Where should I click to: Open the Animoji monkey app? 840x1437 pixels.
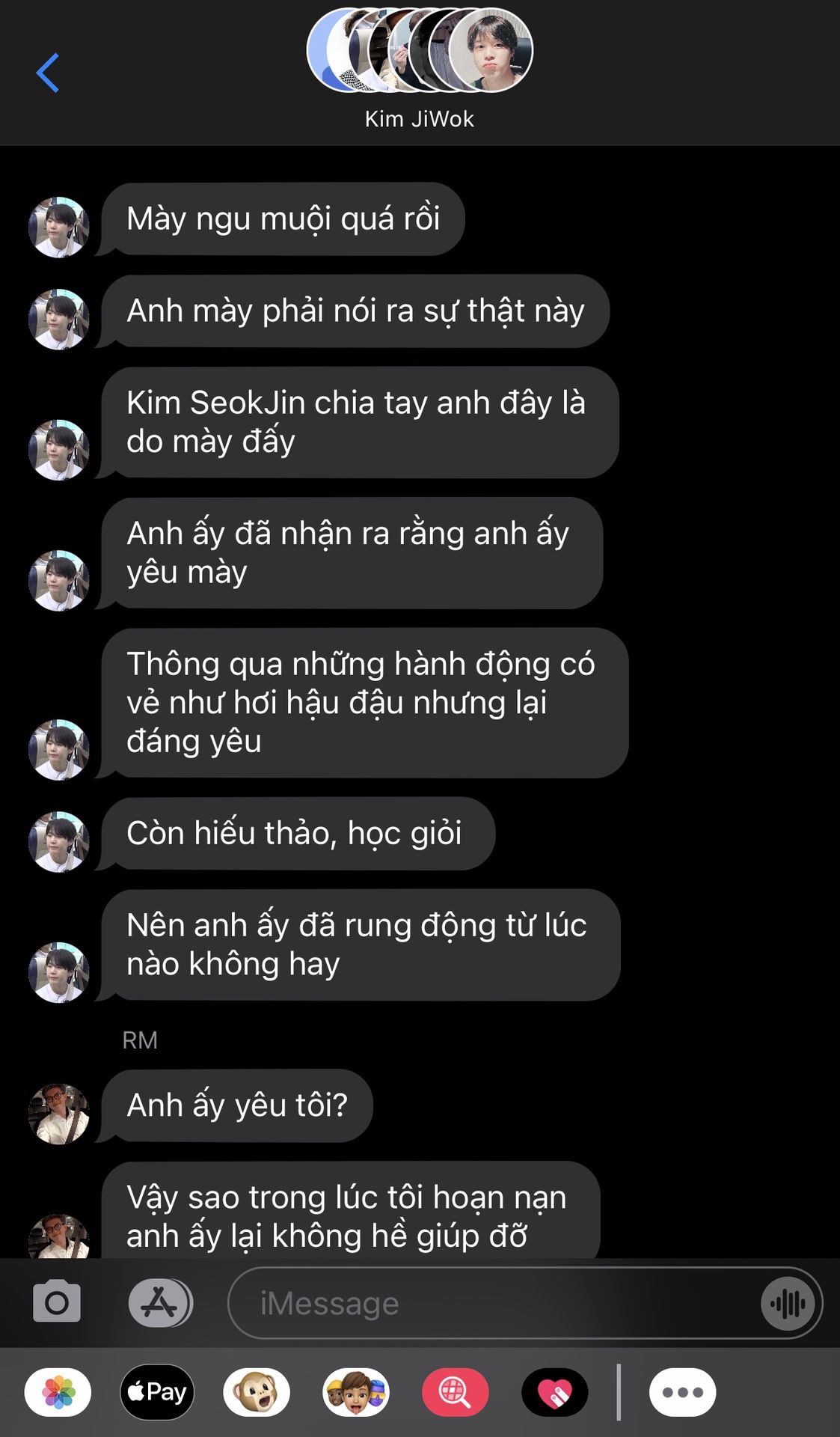[257, 1392]
